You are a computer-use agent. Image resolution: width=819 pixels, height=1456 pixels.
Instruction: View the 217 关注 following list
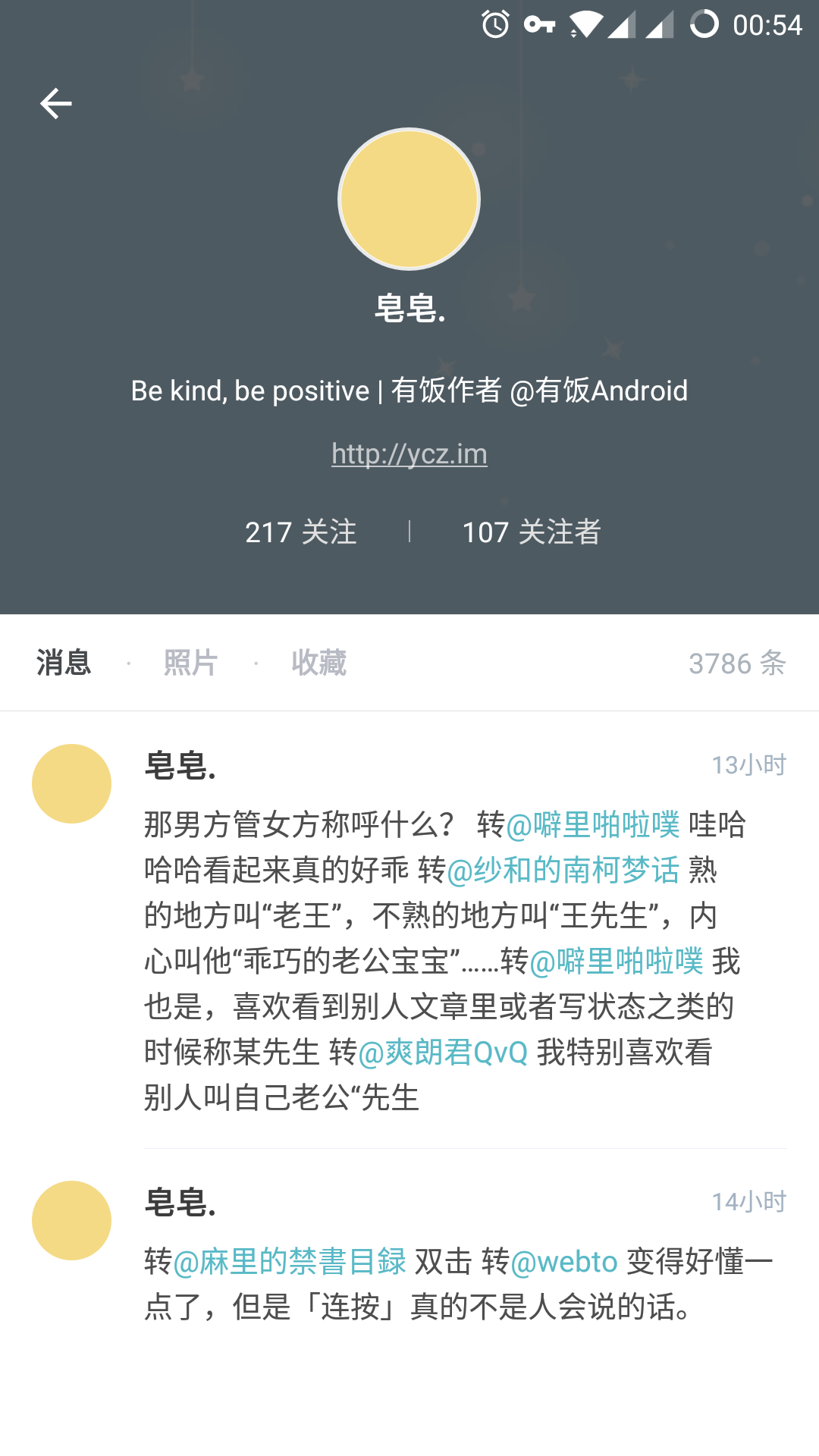coord(300,532)
